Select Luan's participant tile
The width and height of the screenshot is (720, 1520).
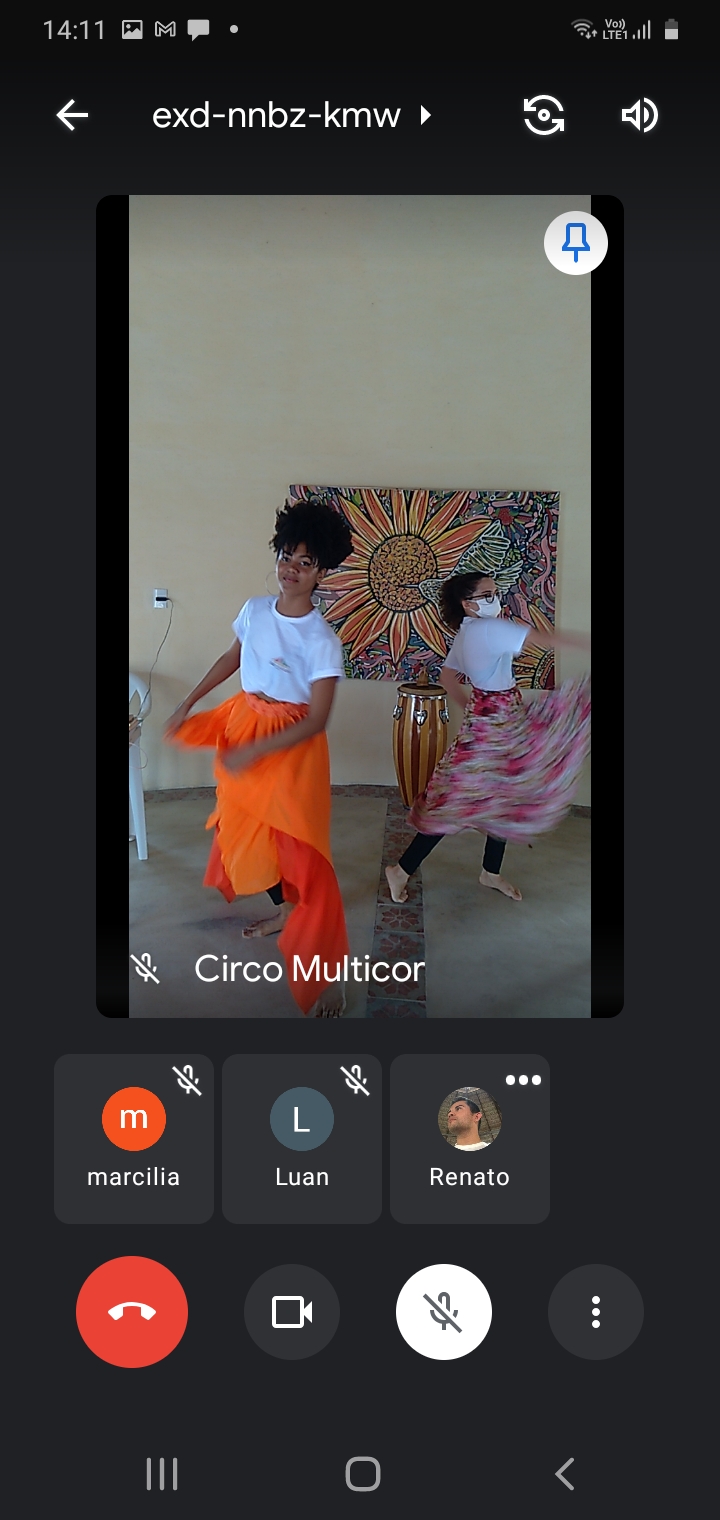click(x=302, y=1138)
